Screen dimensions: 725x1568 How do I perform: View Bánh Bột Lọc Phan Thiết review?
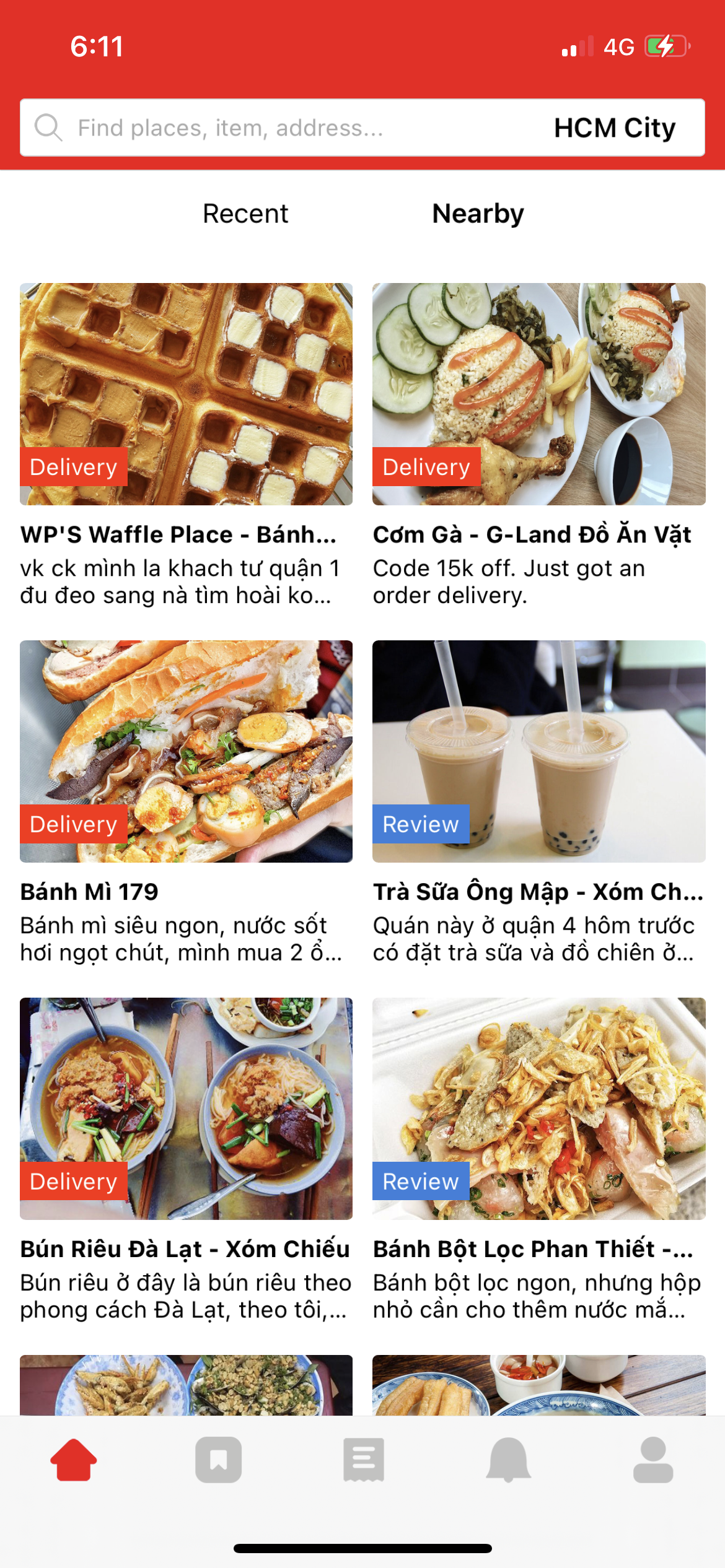(538, 1108)
